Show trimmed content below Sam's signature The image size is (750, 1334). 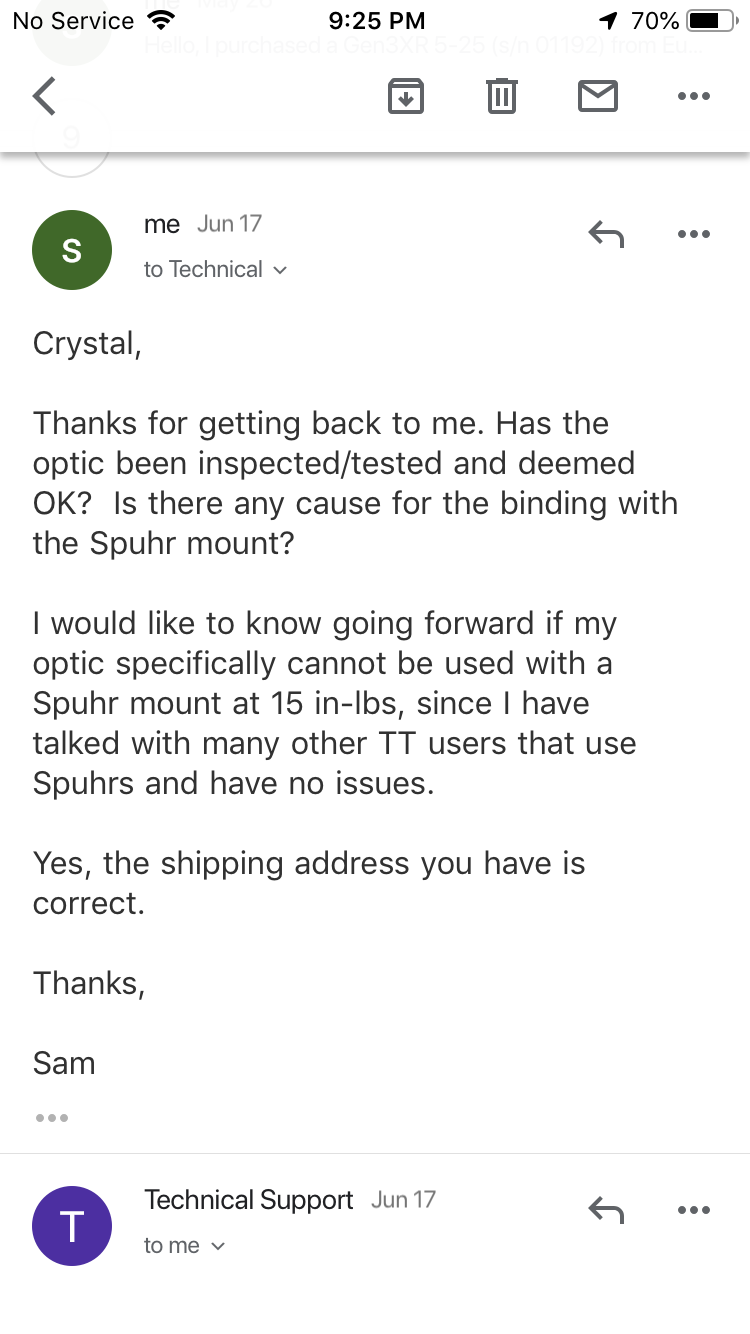coord(52,1118)
